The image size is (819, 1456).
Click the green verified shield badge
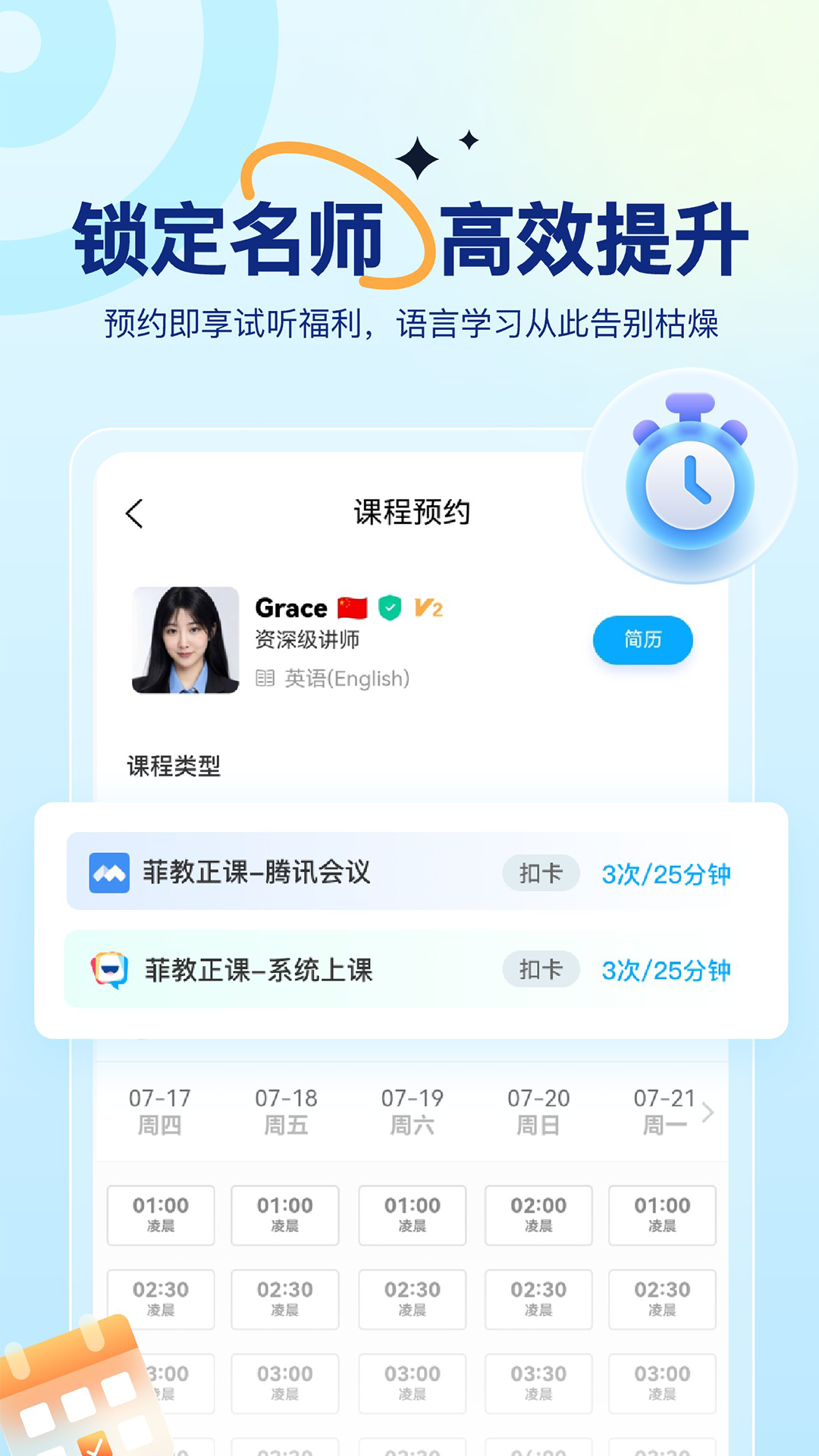click(x=390, y=607)
